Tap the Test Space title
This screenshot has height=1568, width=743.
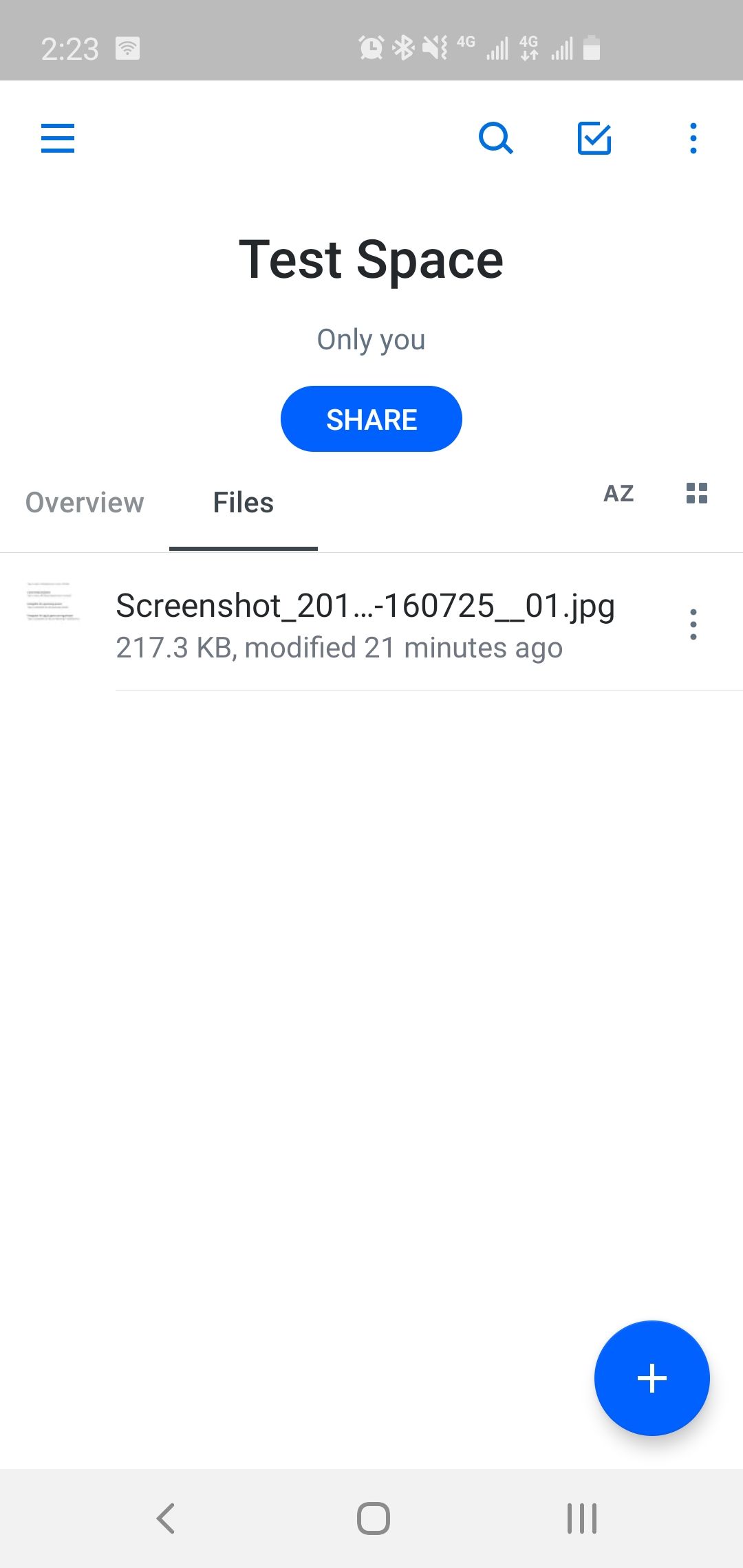tap(371, 259)
